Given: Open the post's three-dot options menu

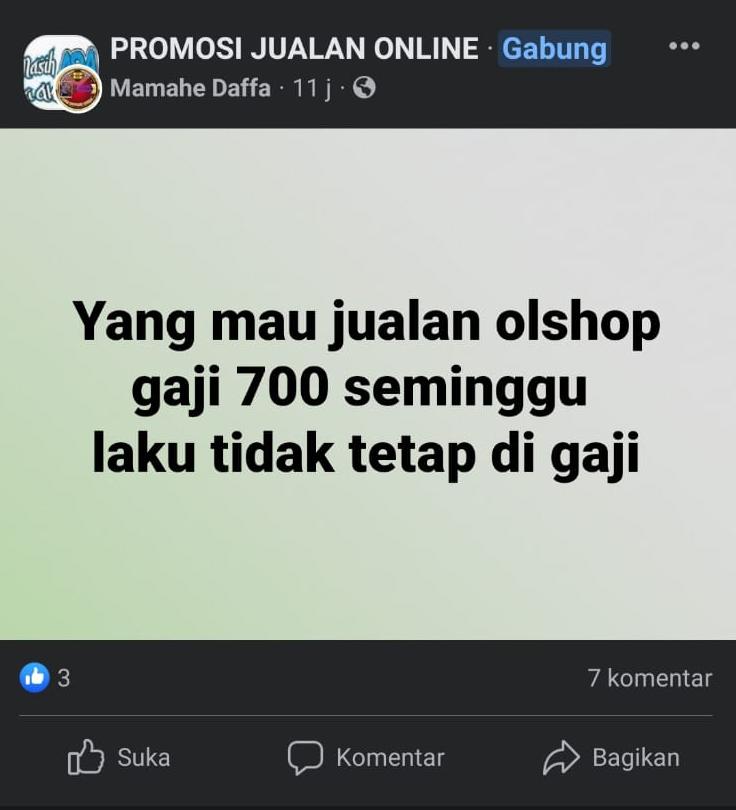Looking at the screenshot, I should coord(684,47).
